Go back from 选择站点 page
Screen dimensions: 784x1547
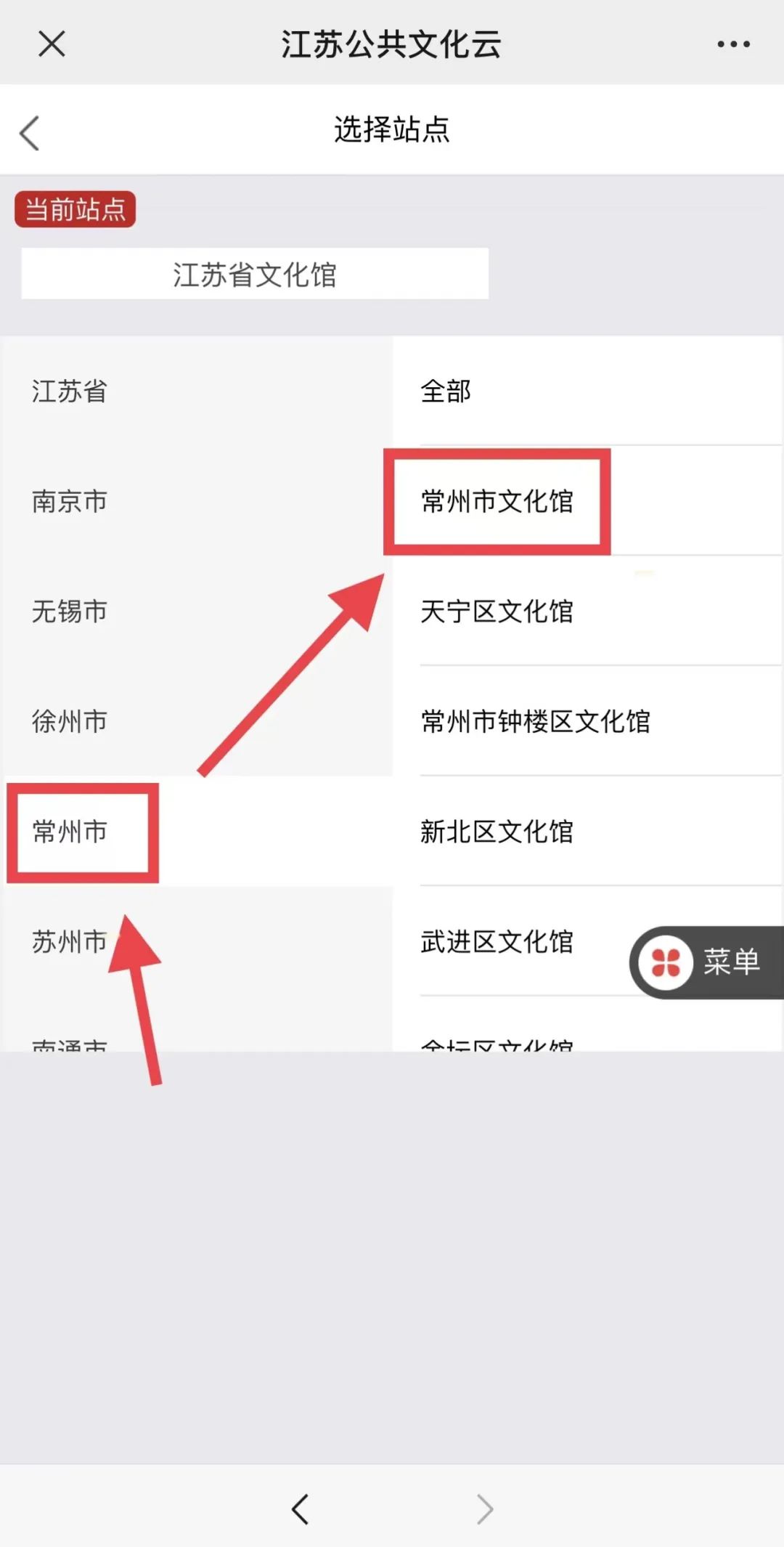click(x=30, y=133)
